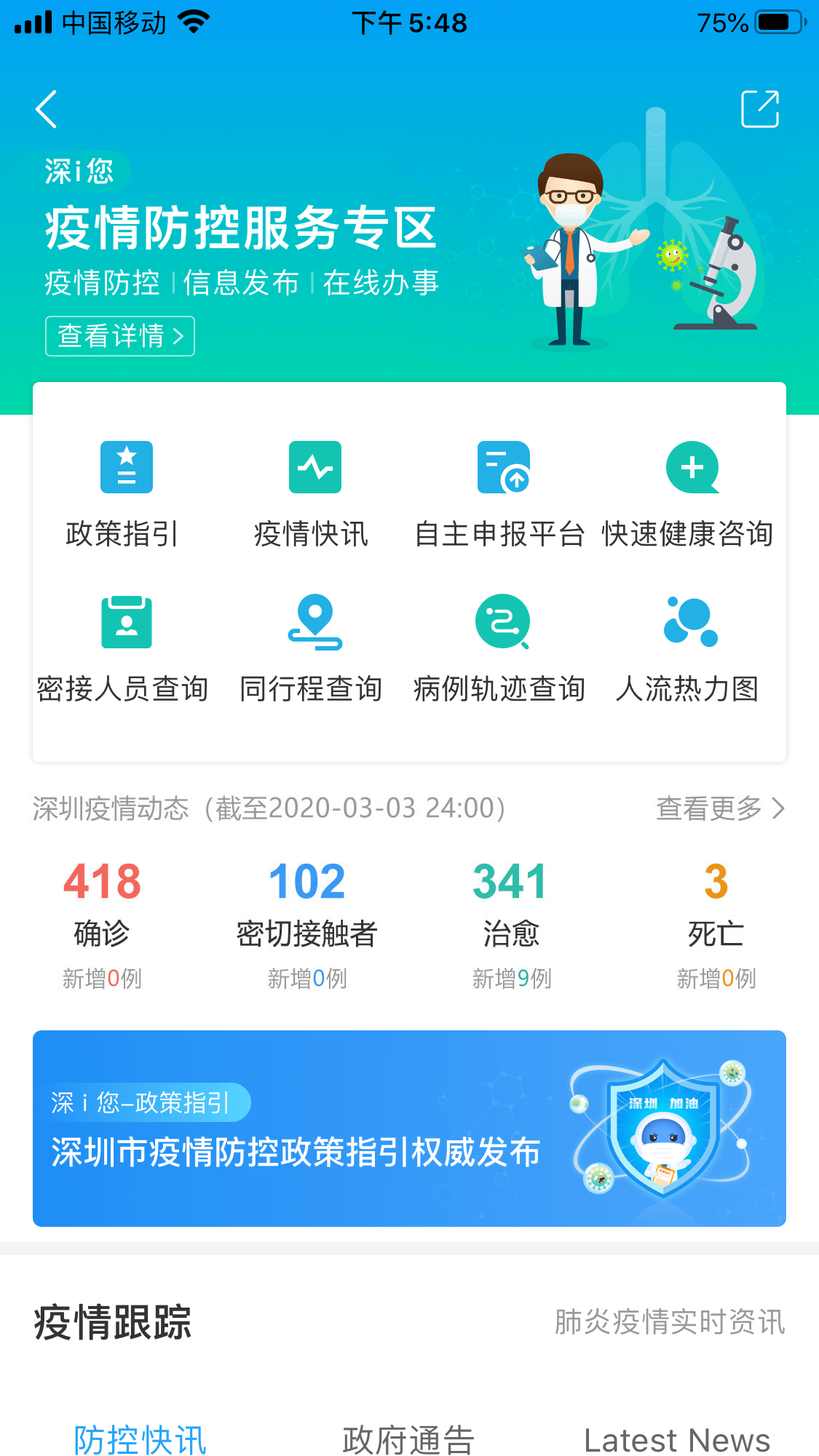
Task: Switch to the 防控快讯 tab
Action: click(141, 1439)
